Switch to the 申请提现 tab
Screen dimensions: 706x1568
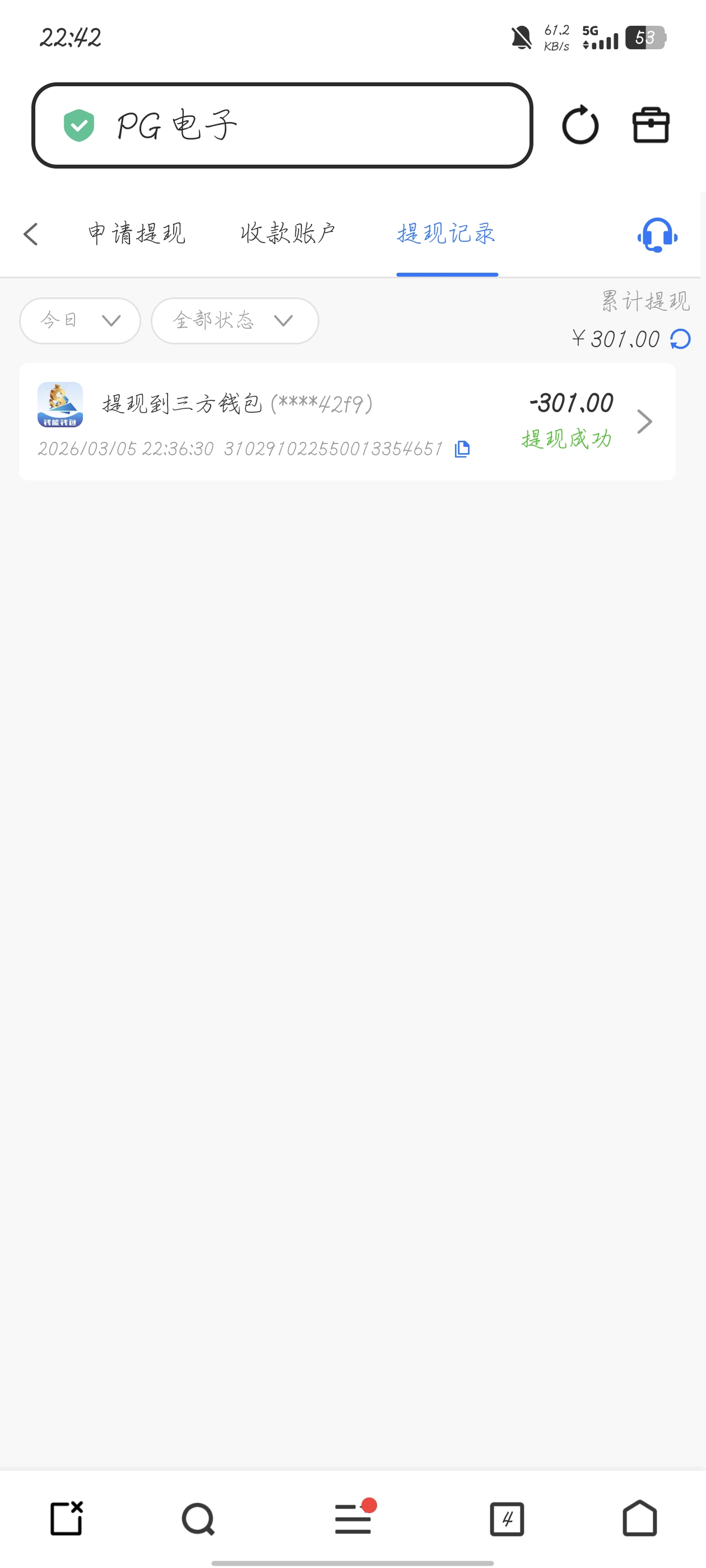[x=137, y=234]
